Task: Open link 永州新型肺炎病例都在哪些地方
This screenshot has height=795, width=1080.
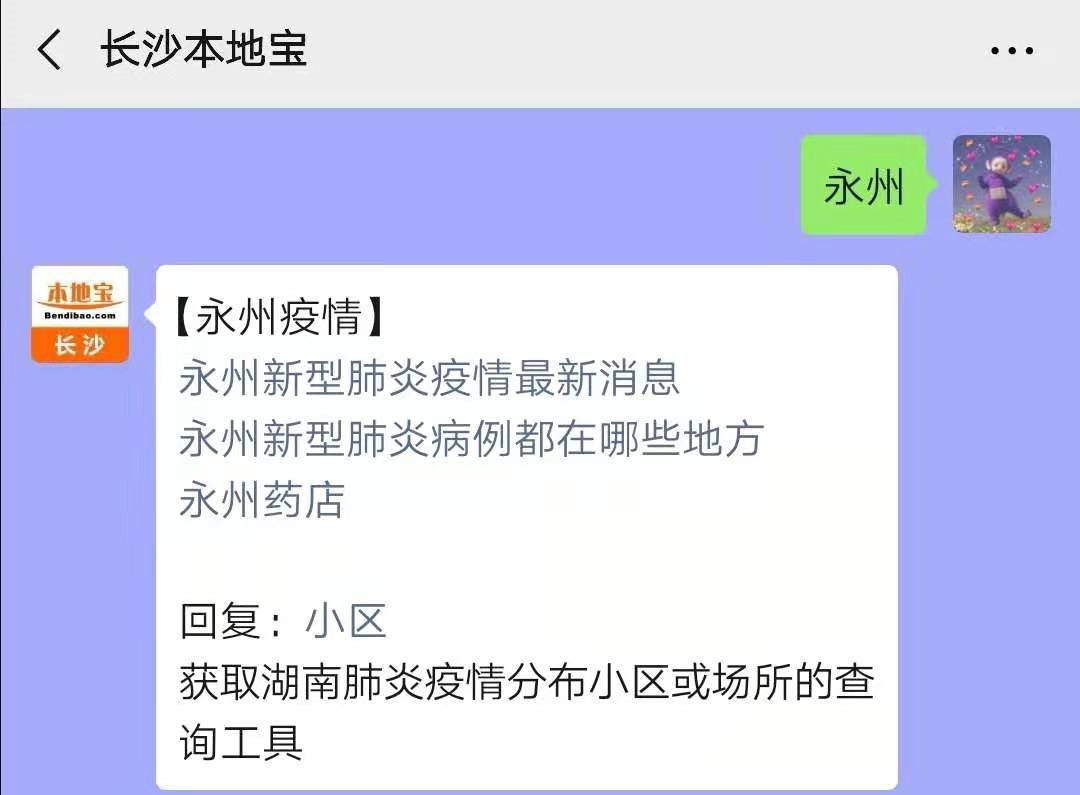Action: 471,439
